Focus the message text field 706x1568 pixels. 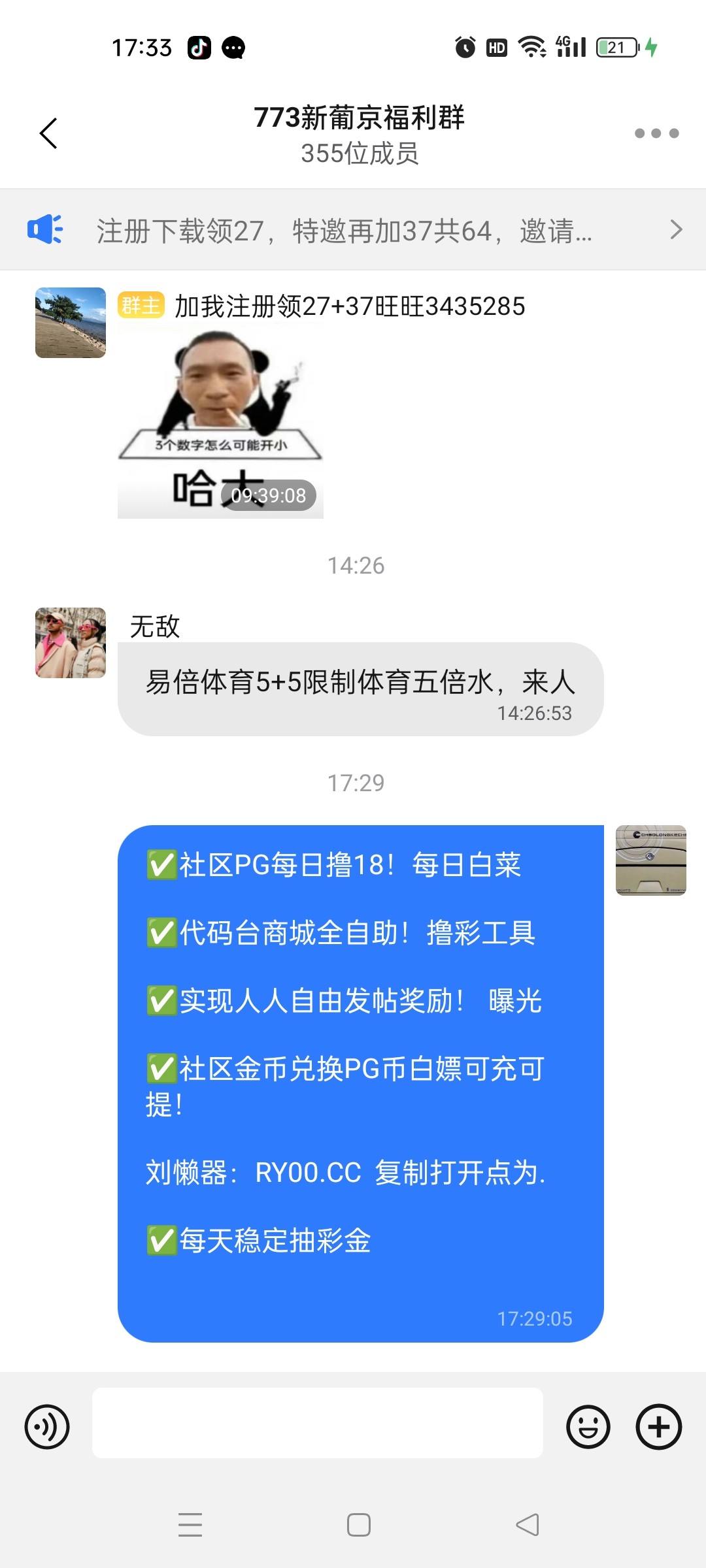pos(318,1423)
